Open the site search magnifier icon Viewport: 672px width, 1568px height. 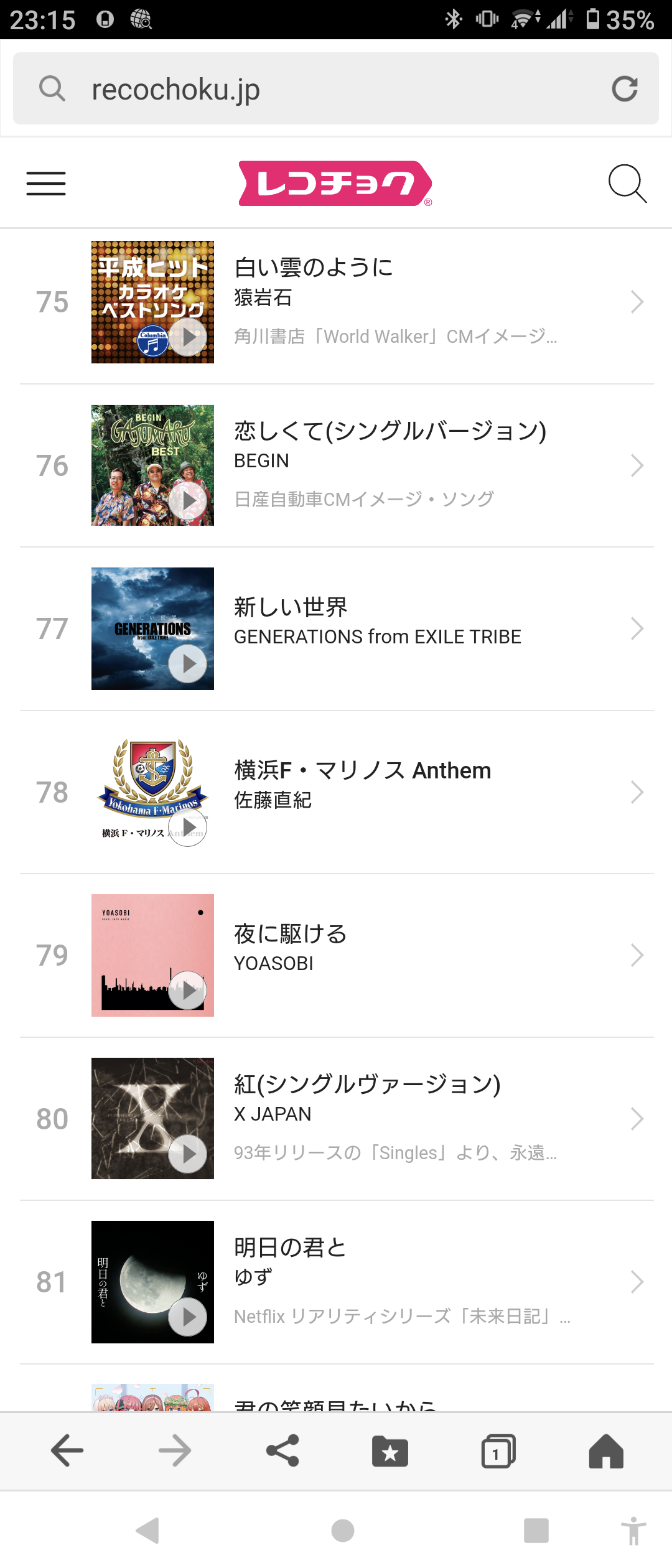pyautogui.click(x=627, y=184)
